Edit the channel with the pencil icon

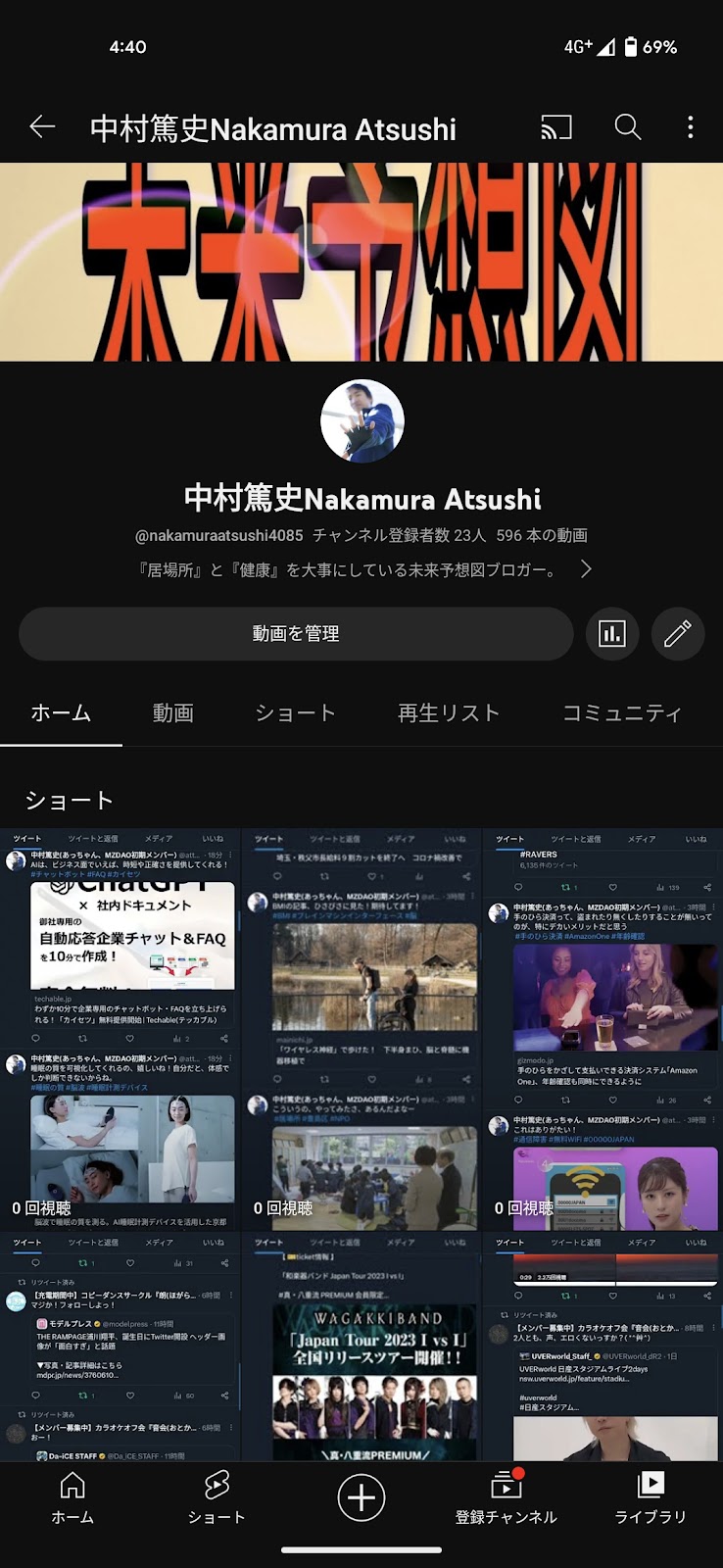[677, 634]
